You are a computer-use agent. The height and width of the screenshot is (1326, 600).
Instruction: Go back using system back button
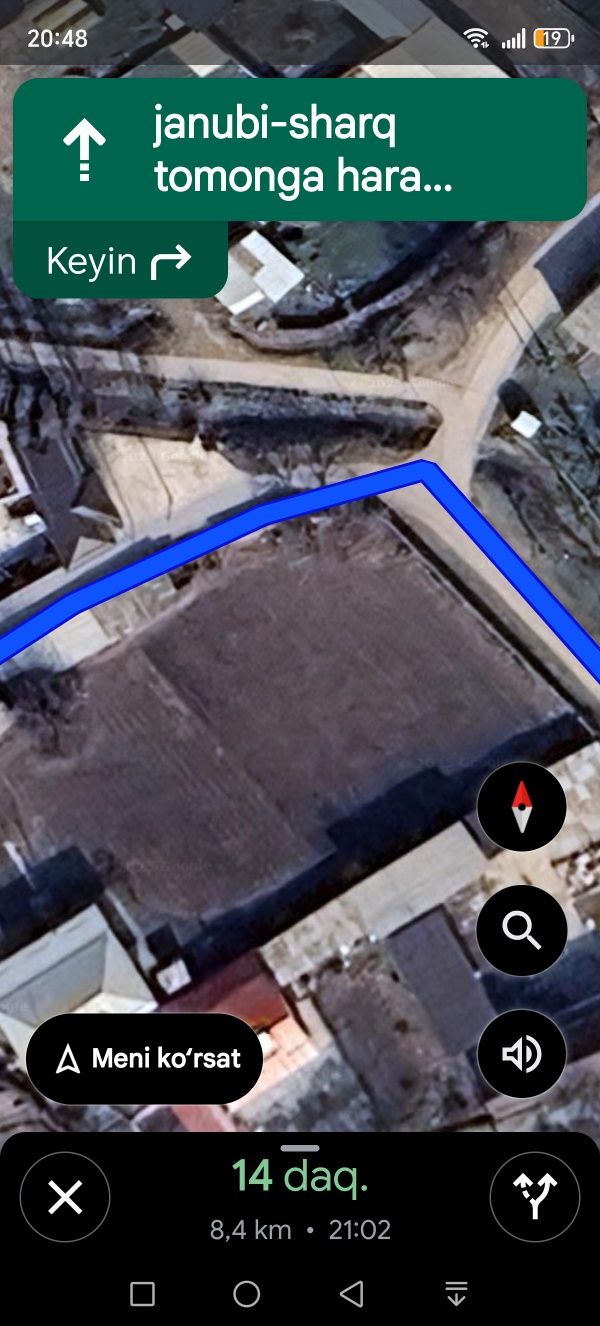click(351, 1294)
